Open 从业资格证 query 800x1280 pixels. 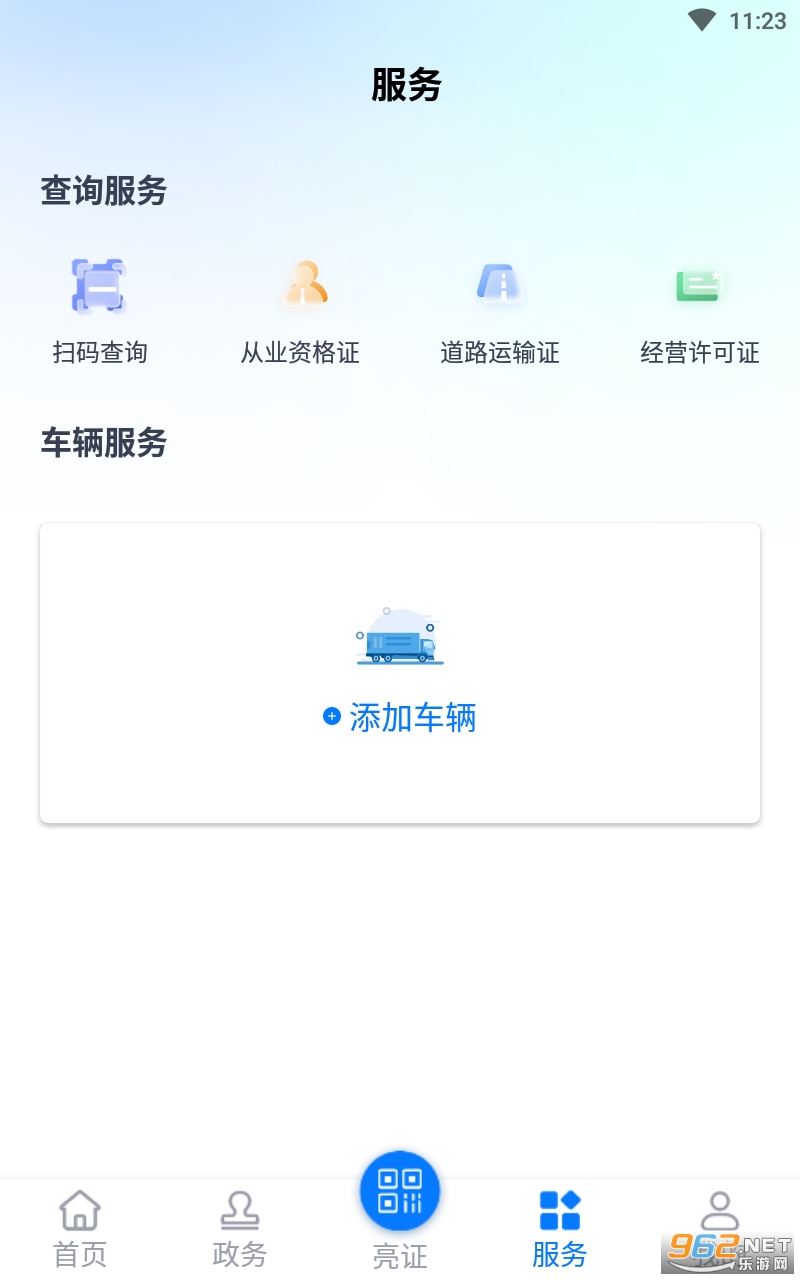pos(300,310)
